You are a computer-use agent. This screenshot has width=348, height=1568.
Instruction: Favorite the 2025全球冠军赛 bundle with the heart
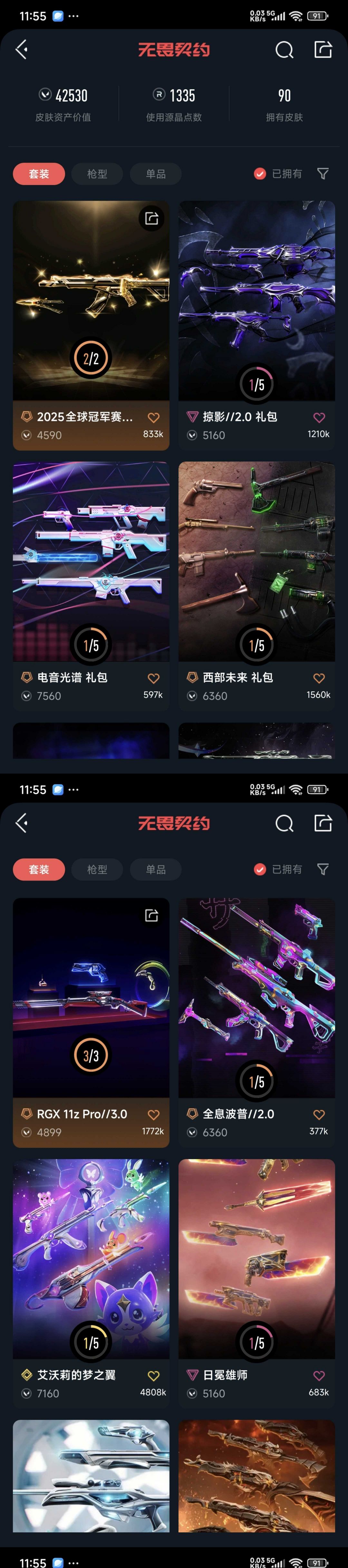click(153, 418)
